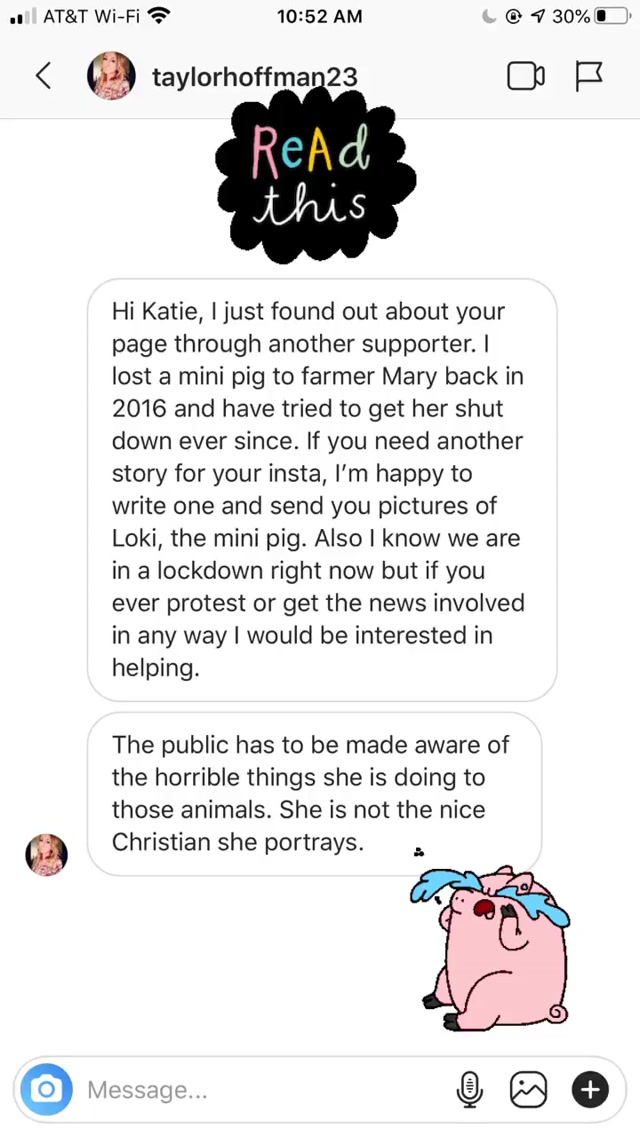This screenshot has height=1136, width=640.
Task: Open the camera to send a photo
Action: pyautogui.click(x=46, y=1089)
